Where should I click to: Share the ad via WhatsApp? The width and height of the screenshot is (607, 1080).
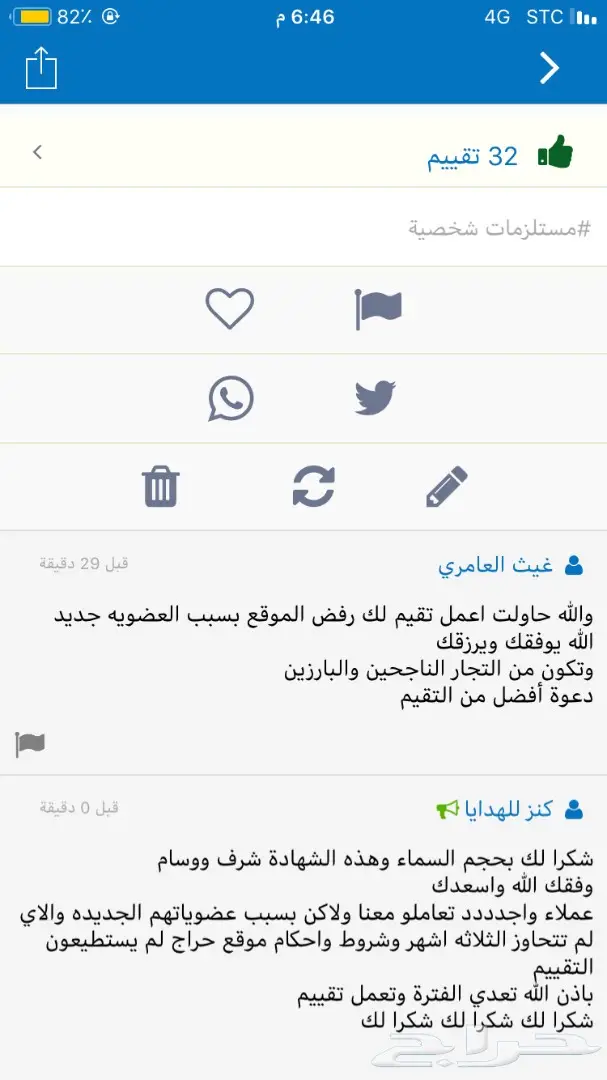(231, 398)
